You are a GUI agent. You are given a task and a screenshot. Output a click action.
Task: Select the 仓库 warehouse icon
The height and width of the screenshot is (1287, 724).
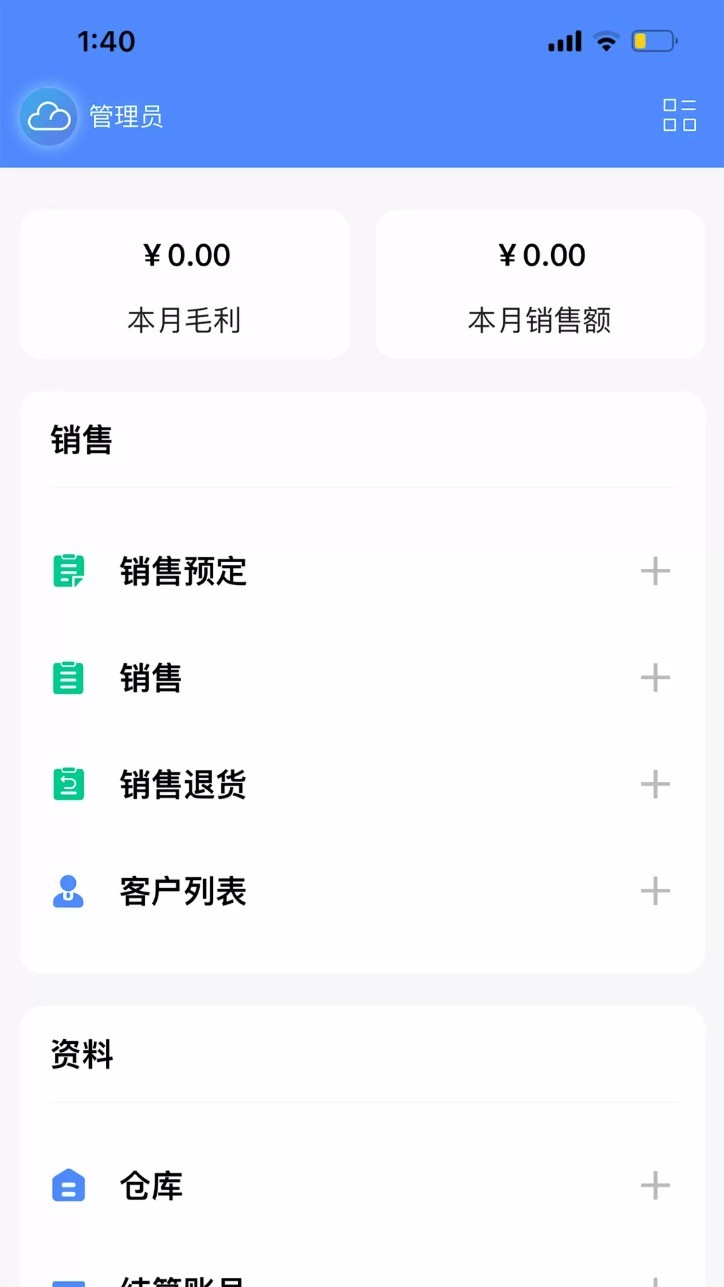pyautogui.click(x=67, y=1186)
